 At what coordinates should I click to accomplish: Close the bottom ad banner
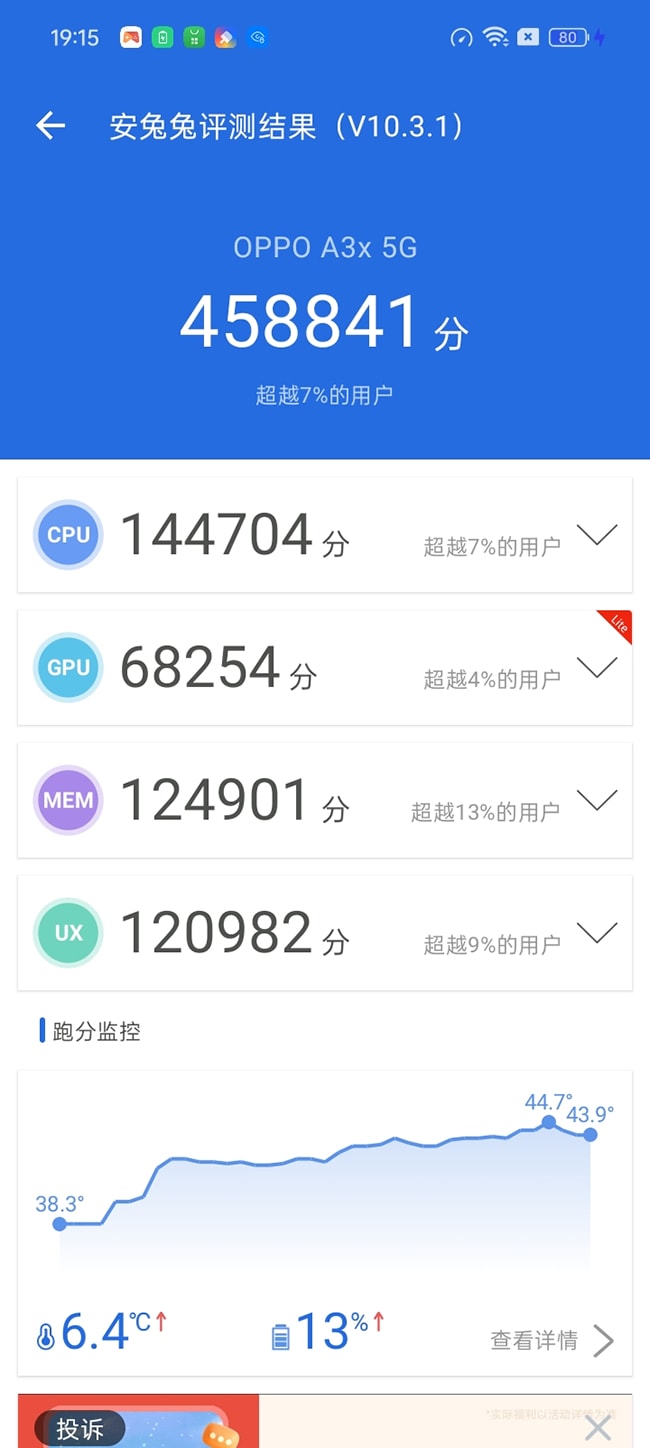tap(597, 1427)
